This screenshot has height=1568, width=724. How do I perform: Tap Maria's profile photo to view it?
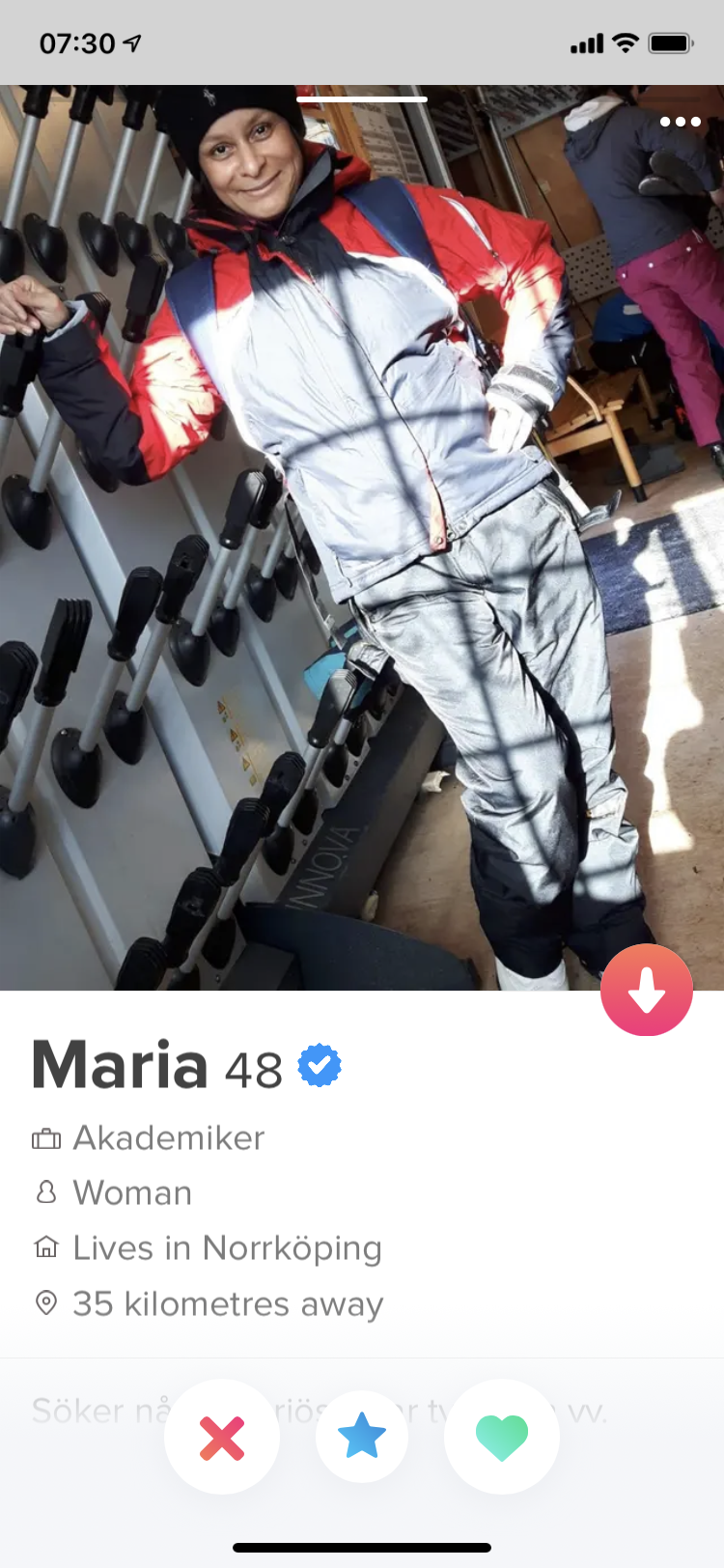[362, 538]
